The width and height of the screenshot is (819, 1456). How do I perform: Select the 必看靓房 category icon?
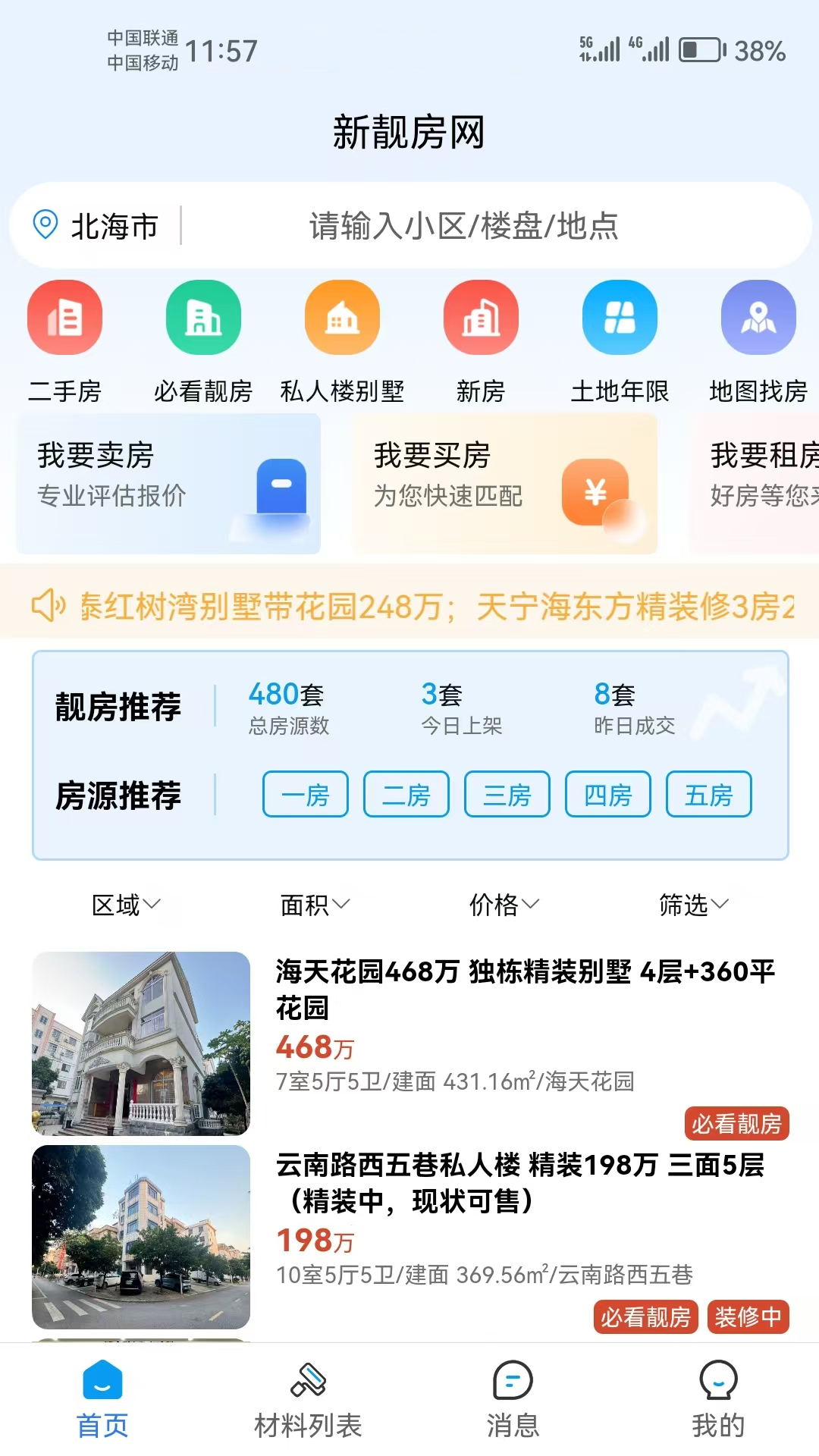203,317
